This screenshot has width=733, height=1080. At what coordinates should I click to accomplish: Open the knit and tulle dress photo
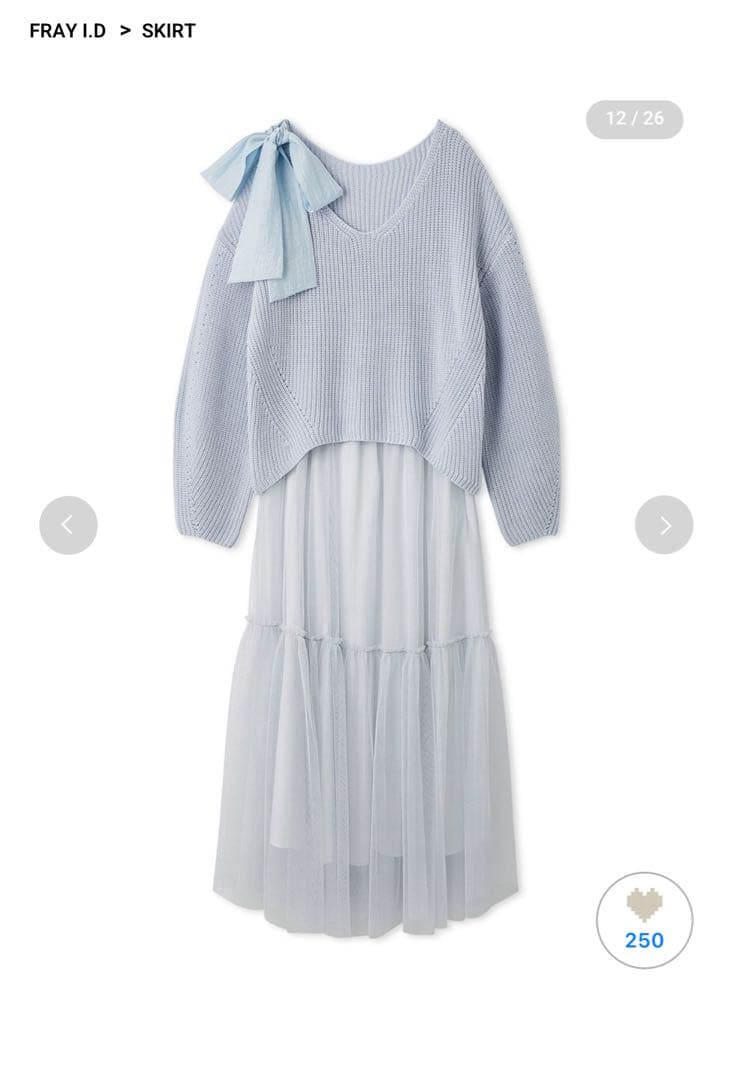coord(366,520)
